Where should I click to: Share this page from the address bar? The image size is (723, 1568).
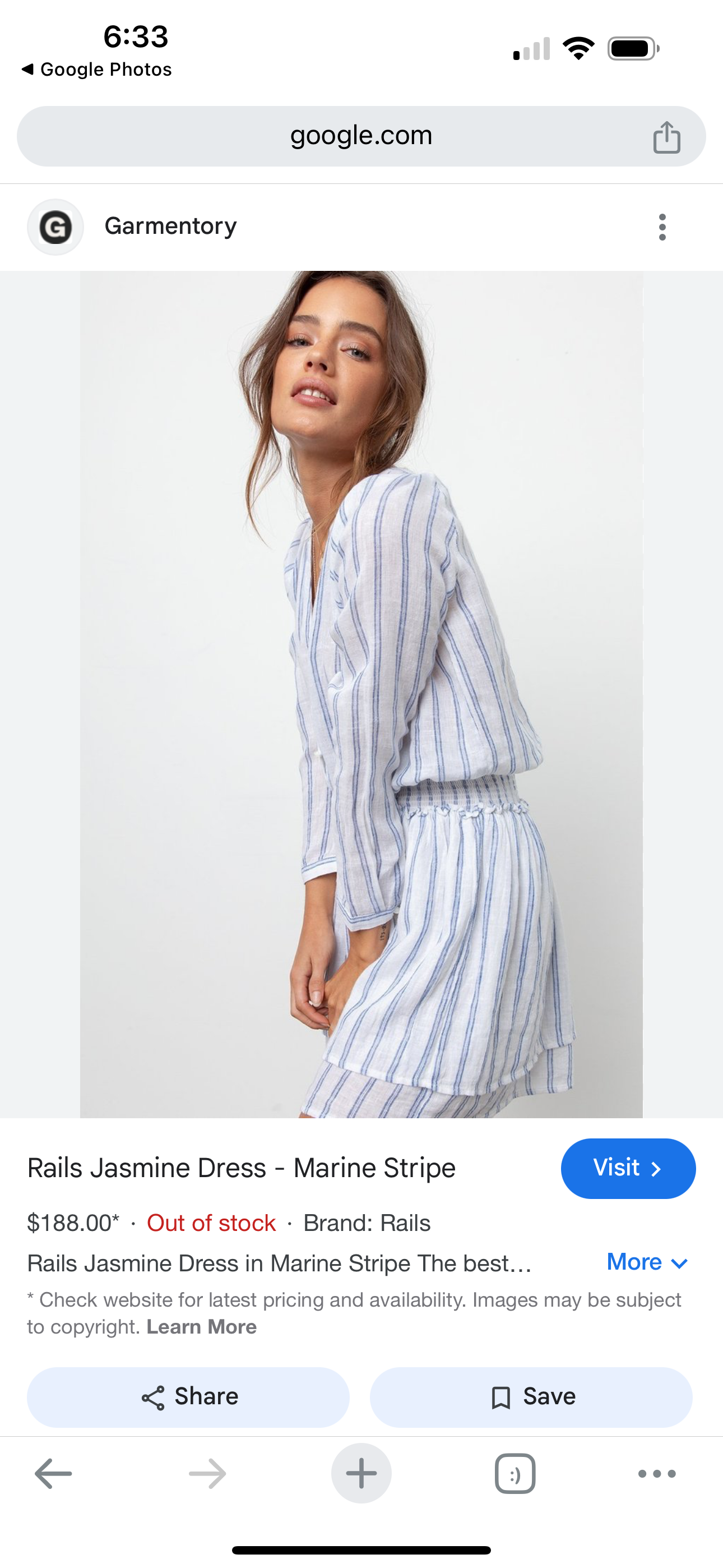[666, 137]
